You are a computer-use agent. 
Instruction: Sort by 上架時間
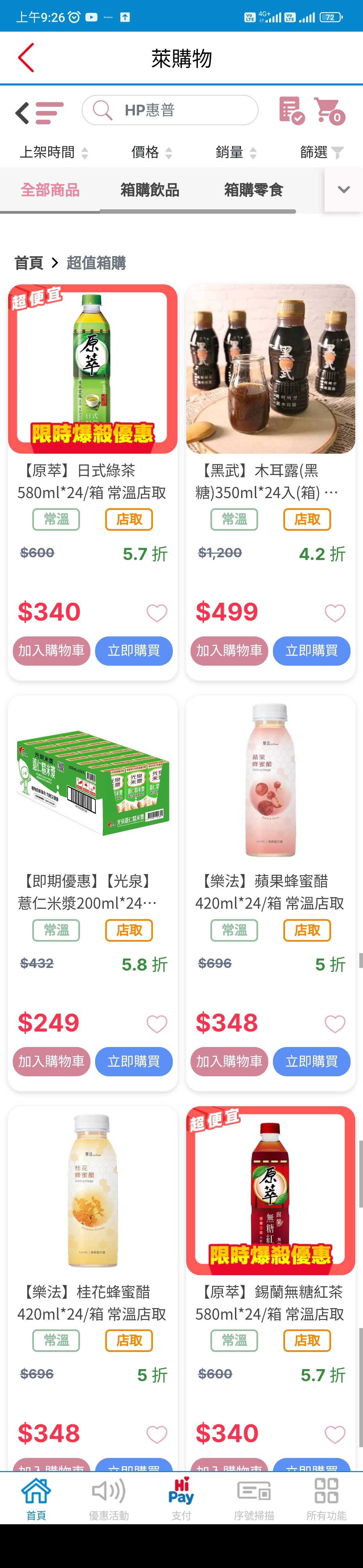point(54,152)
